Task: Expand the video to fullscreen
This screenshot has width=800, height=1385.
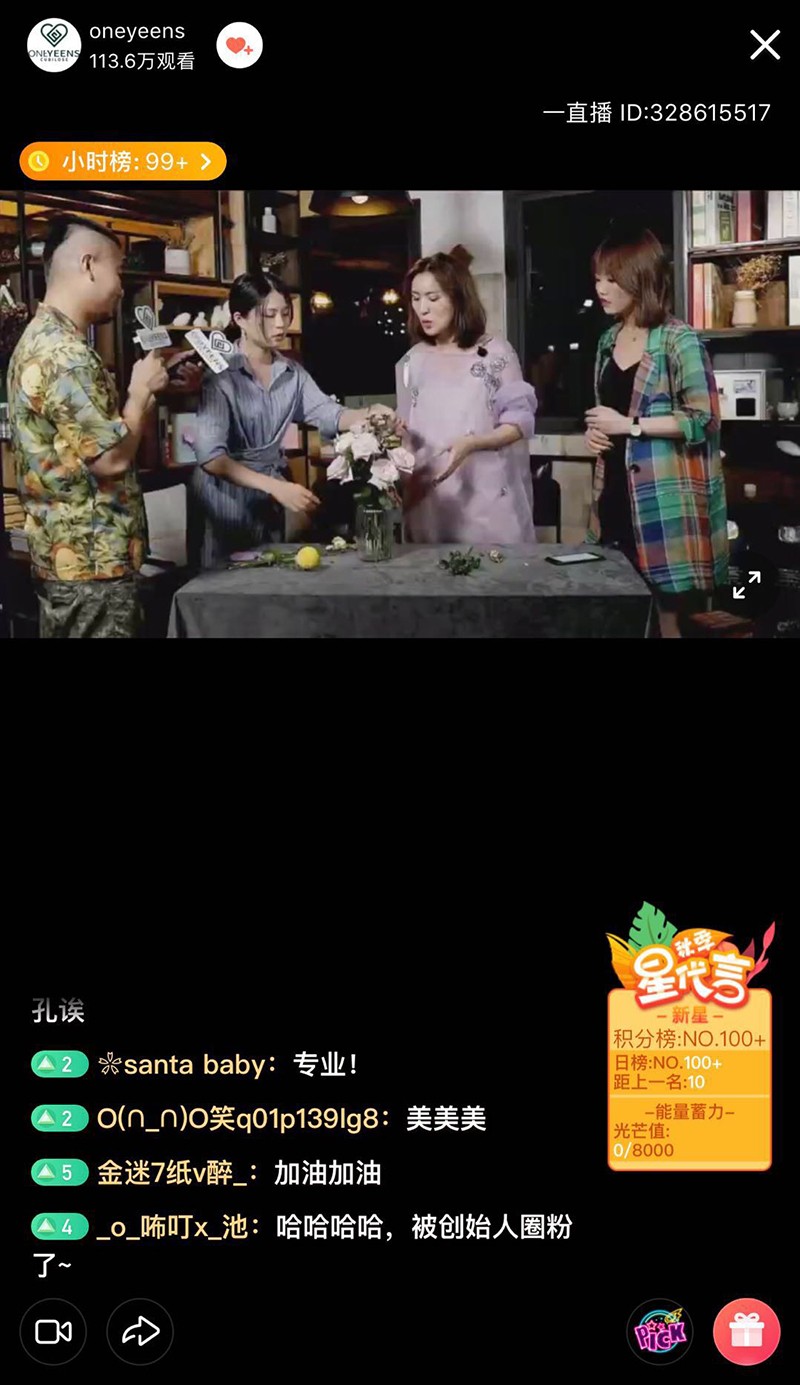Action: tap(746, 585)
